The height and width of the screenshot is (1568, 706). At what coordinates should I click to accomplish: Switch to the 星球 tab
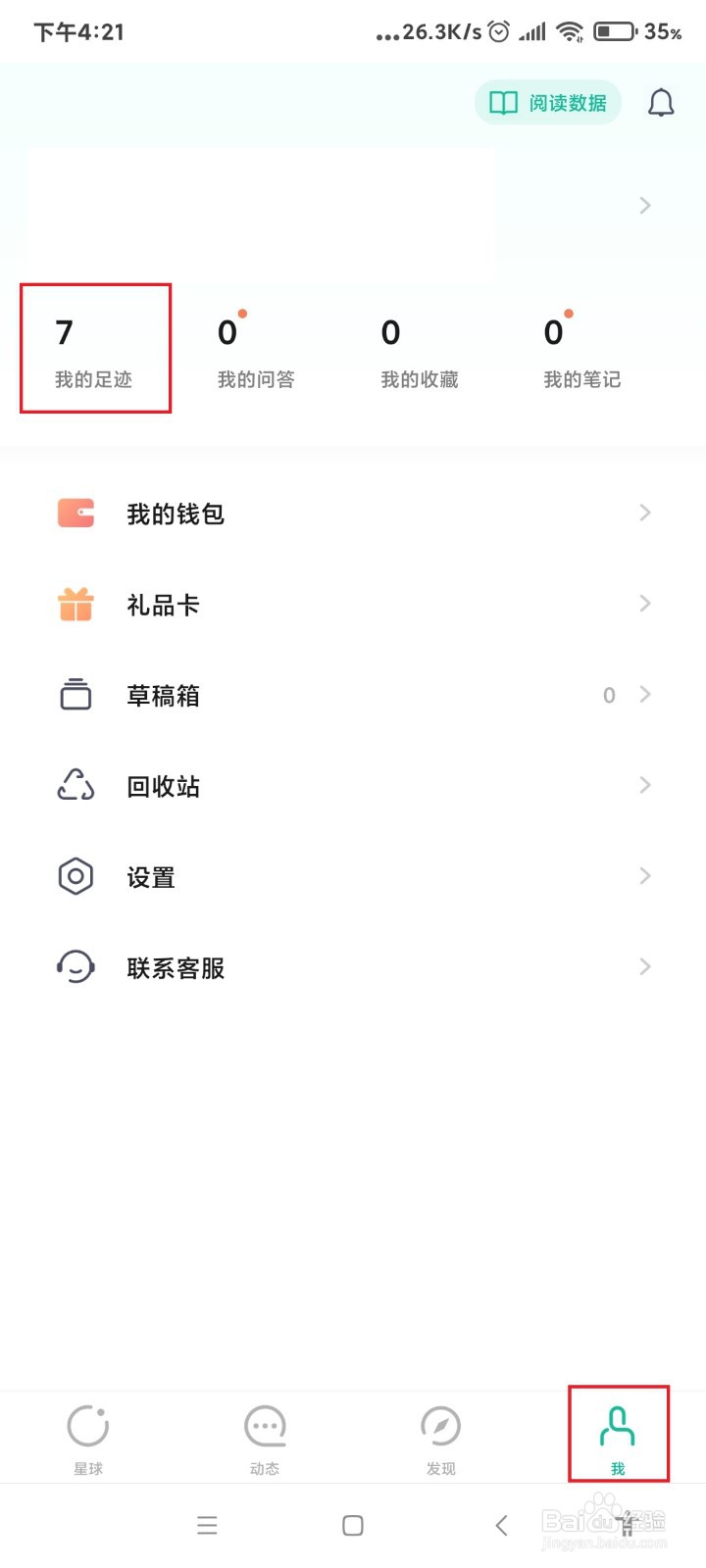(88, 1438)
